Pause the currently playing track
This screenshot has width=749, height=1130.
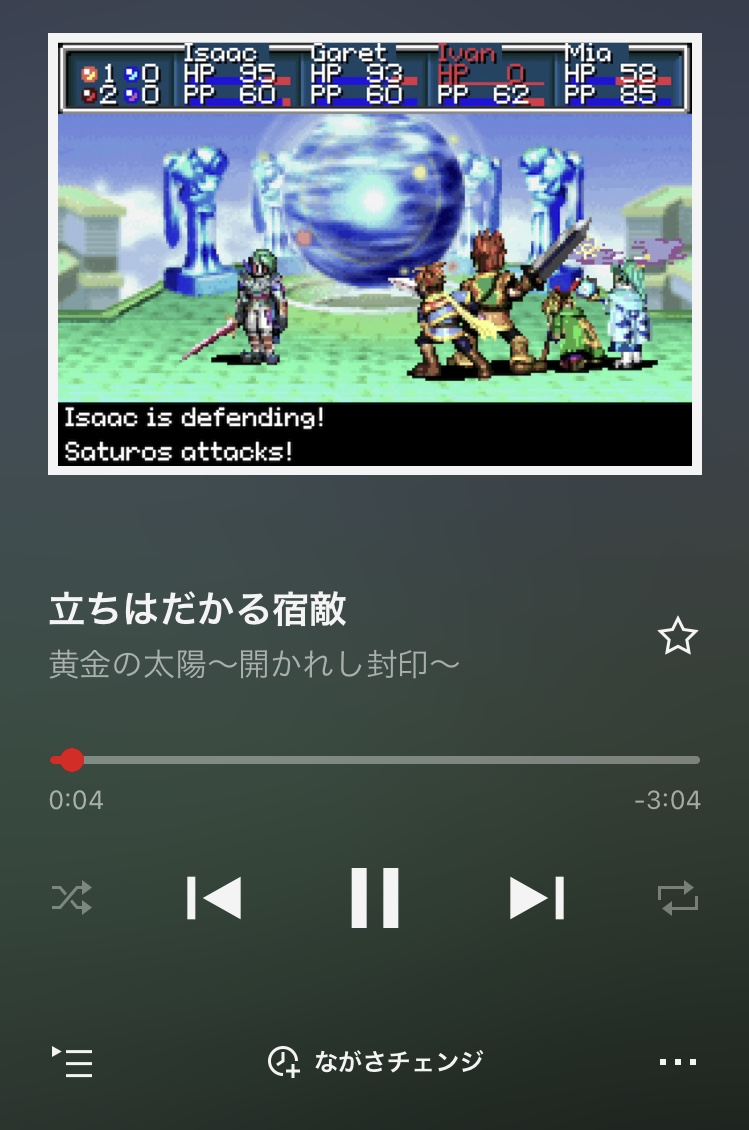374,897
